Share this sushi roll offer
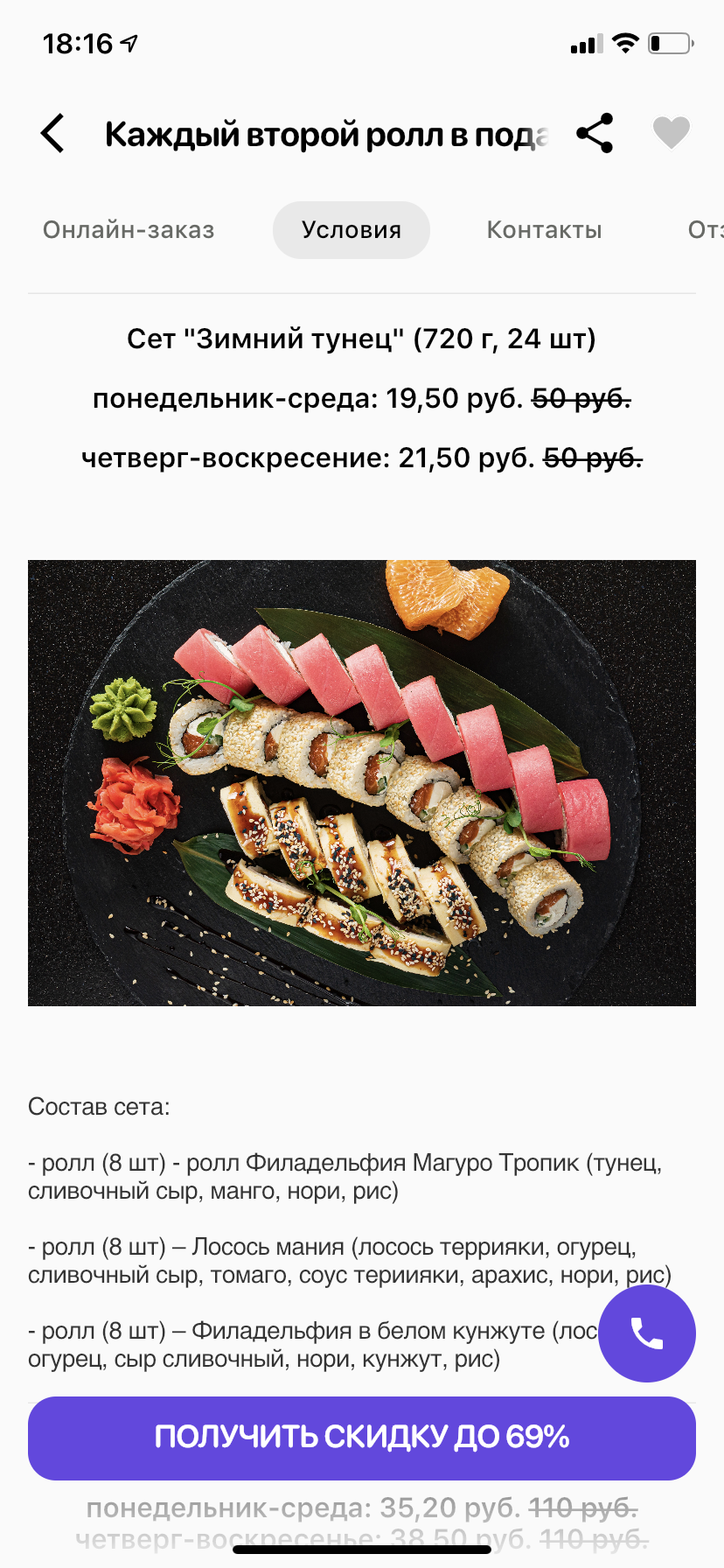Viewport: 724px width, 1568px height. (595, 133)
